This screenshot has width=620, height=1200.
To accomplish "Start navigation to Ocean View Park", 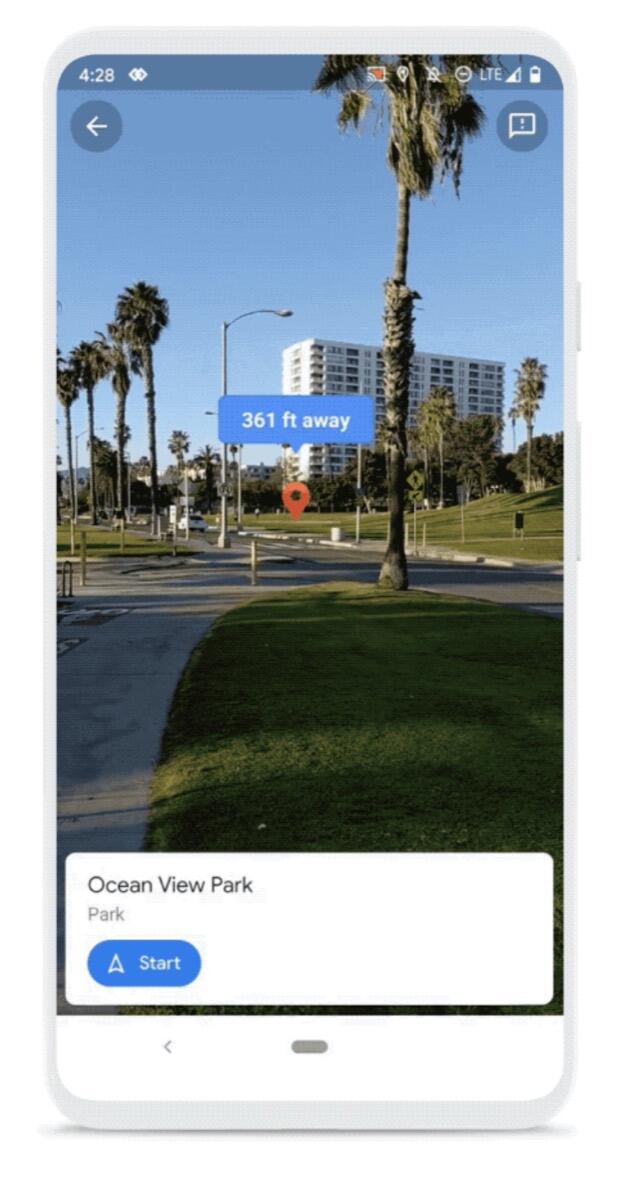I will pos(144,963).
